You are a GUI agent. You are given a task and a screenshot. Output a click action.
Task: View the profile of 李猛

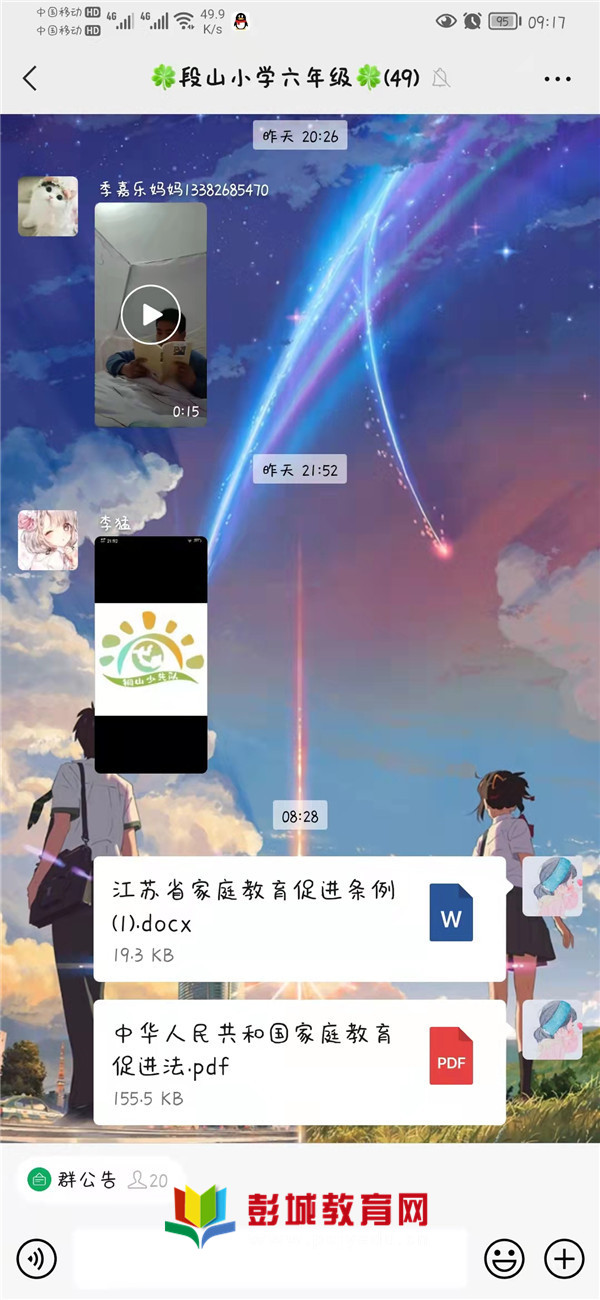[x=47, y=540]
